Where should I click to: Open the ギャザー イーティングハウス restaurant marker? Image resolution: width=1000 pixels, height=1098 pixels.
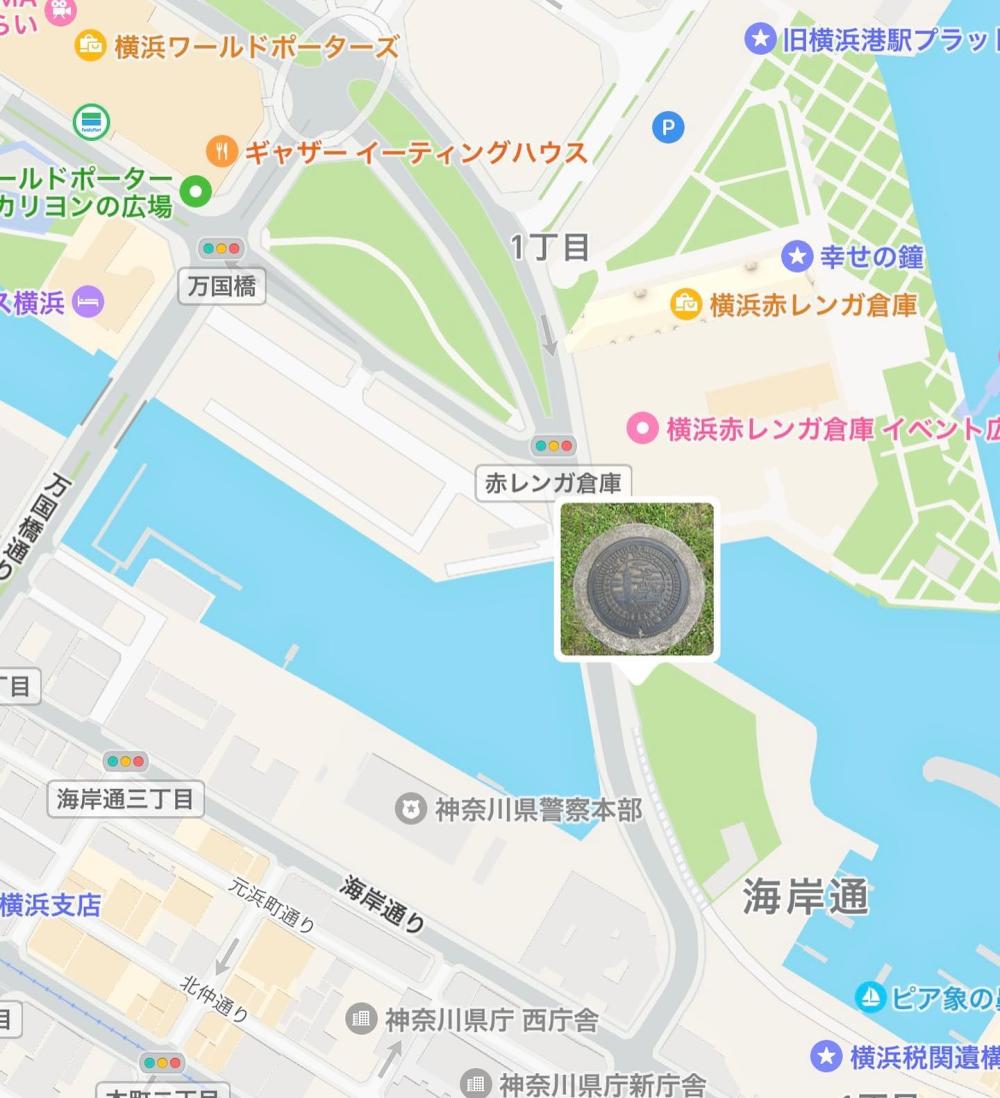(x=222, y=152)
